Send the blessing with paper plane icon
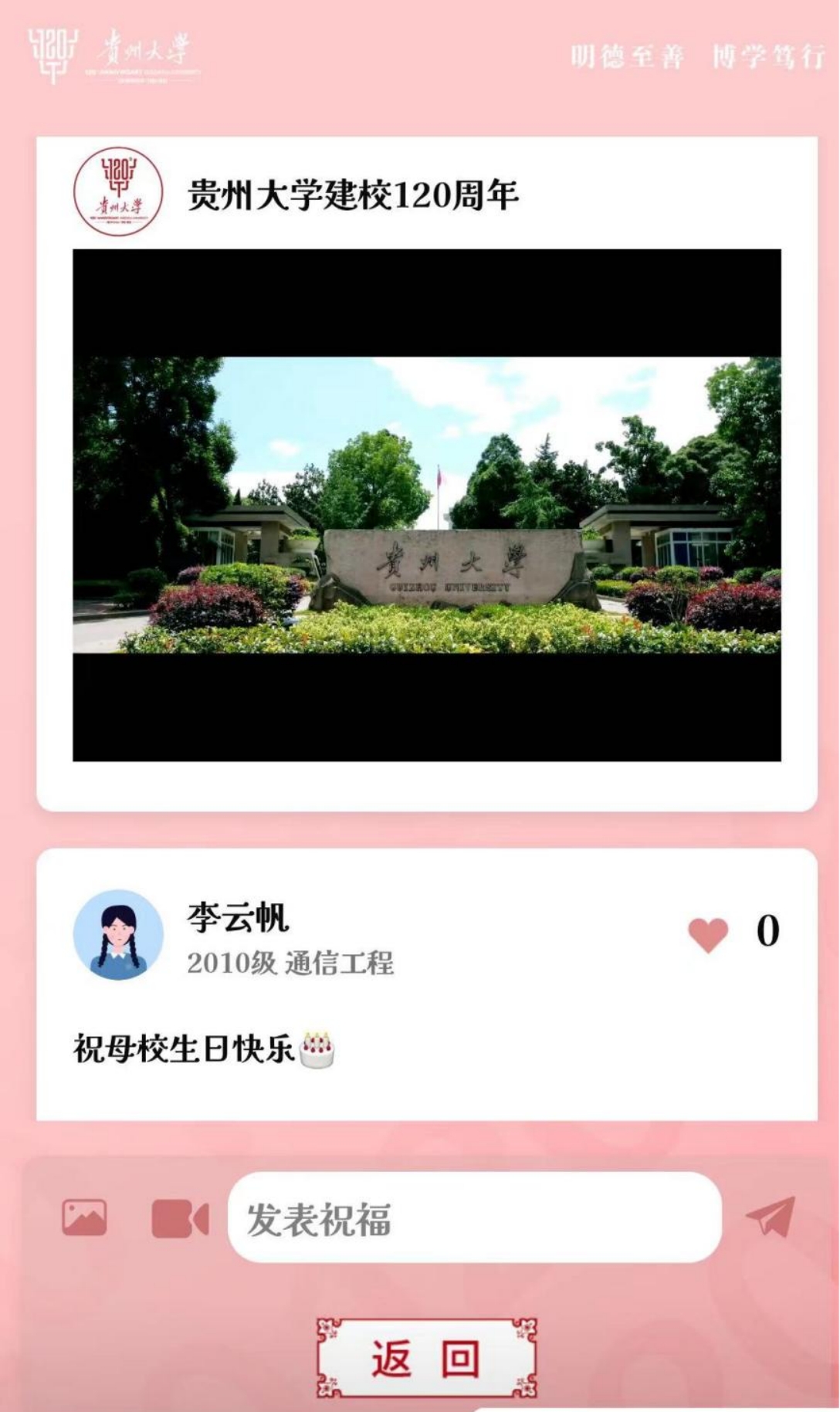 (771, 1217)
